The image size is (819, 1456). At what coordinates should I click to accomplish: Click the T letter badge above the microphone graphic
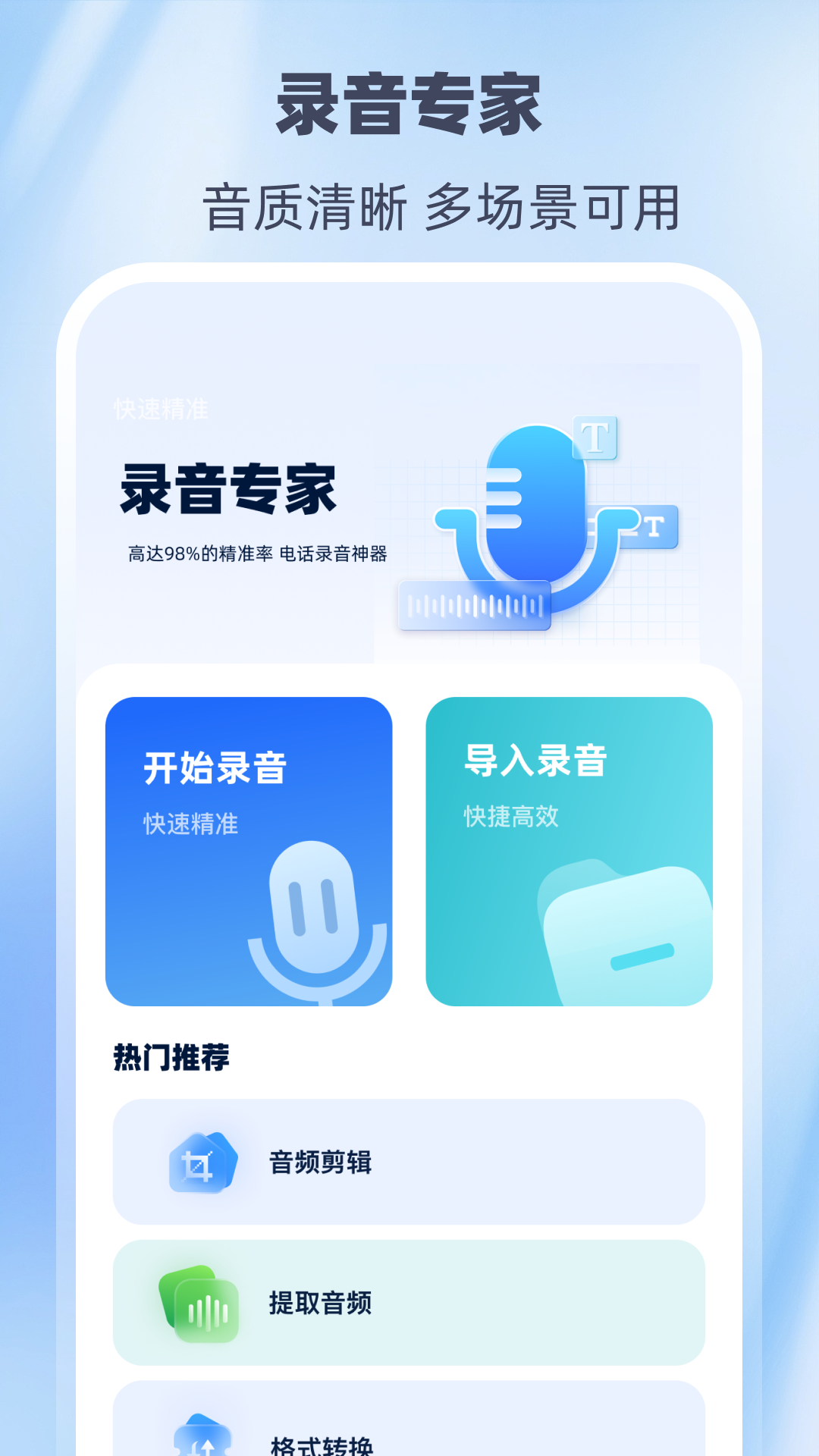coord(595,436)
